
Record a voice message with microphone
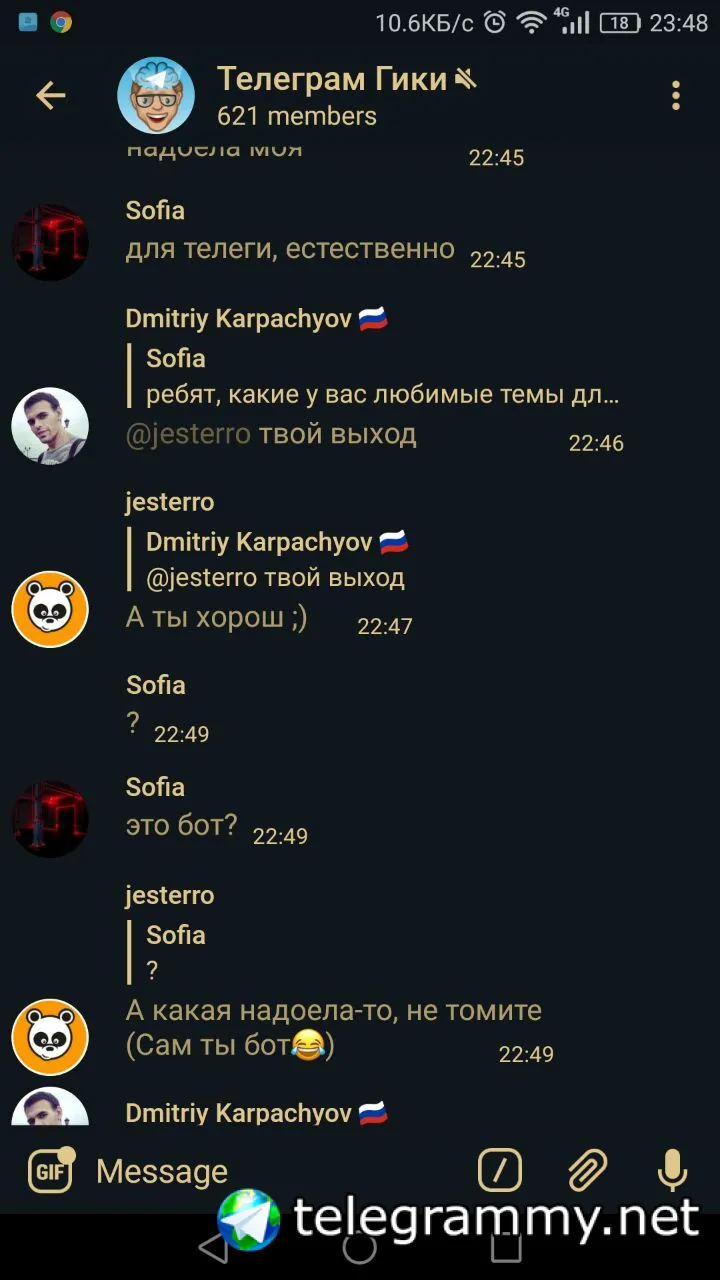(671, 1169)
